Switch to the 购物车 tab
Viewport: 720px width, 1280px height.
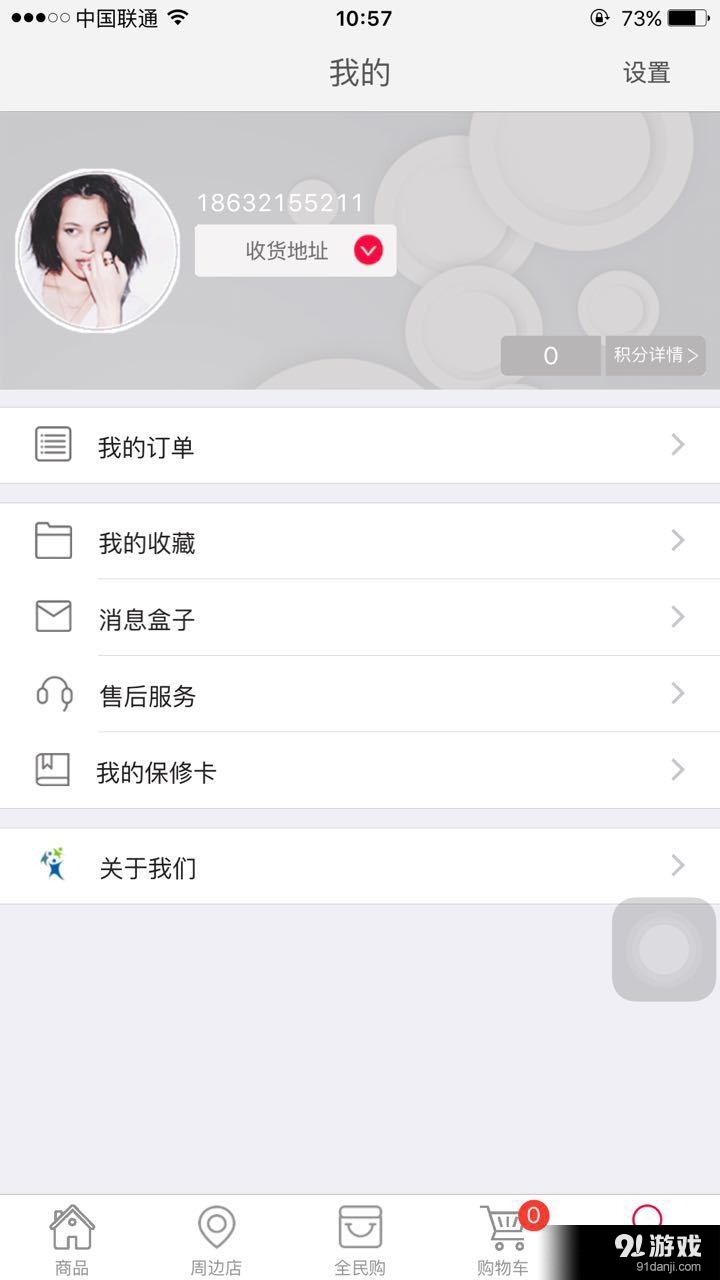[x=503, y=1238]
